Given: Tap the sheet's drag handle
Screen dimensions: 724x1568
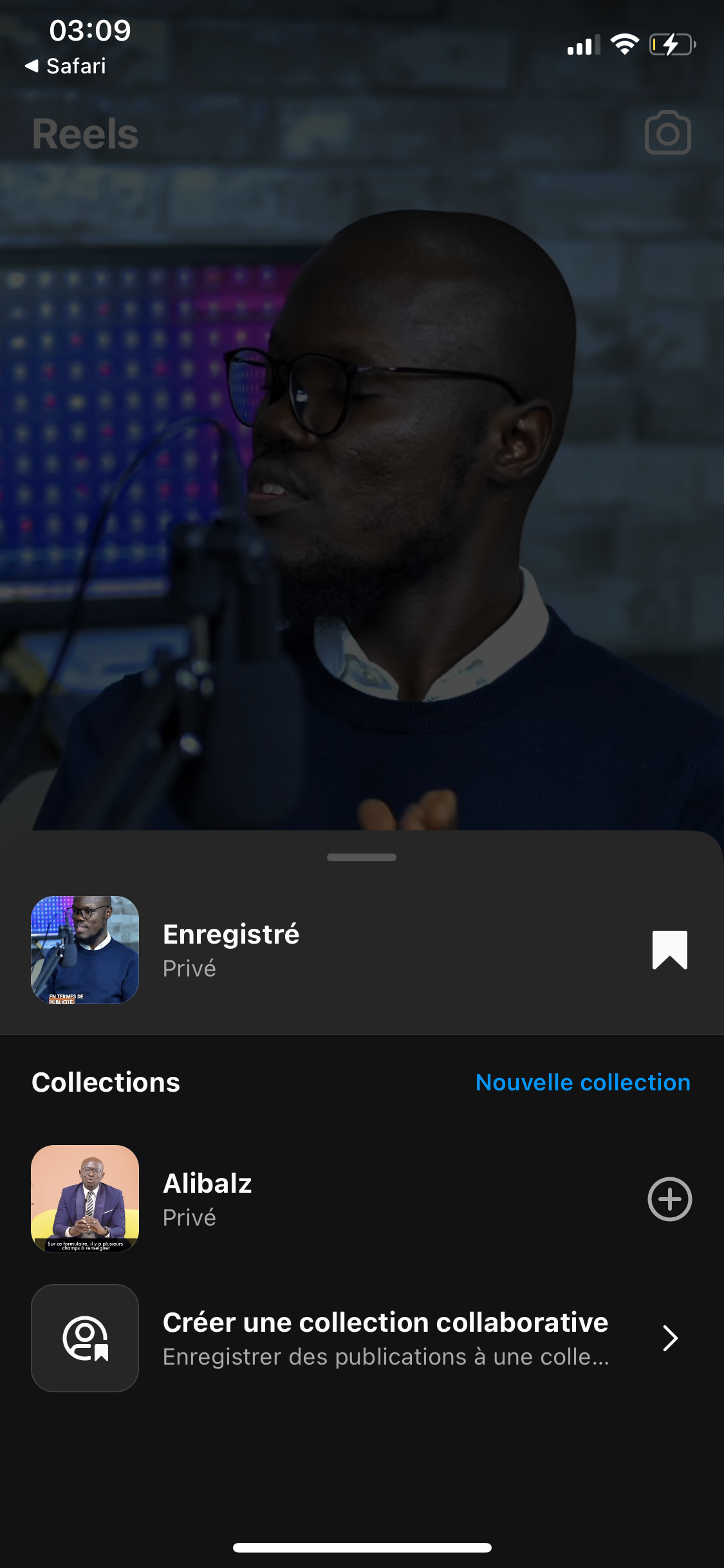Looking at the screenshot, I should point(362,857).
